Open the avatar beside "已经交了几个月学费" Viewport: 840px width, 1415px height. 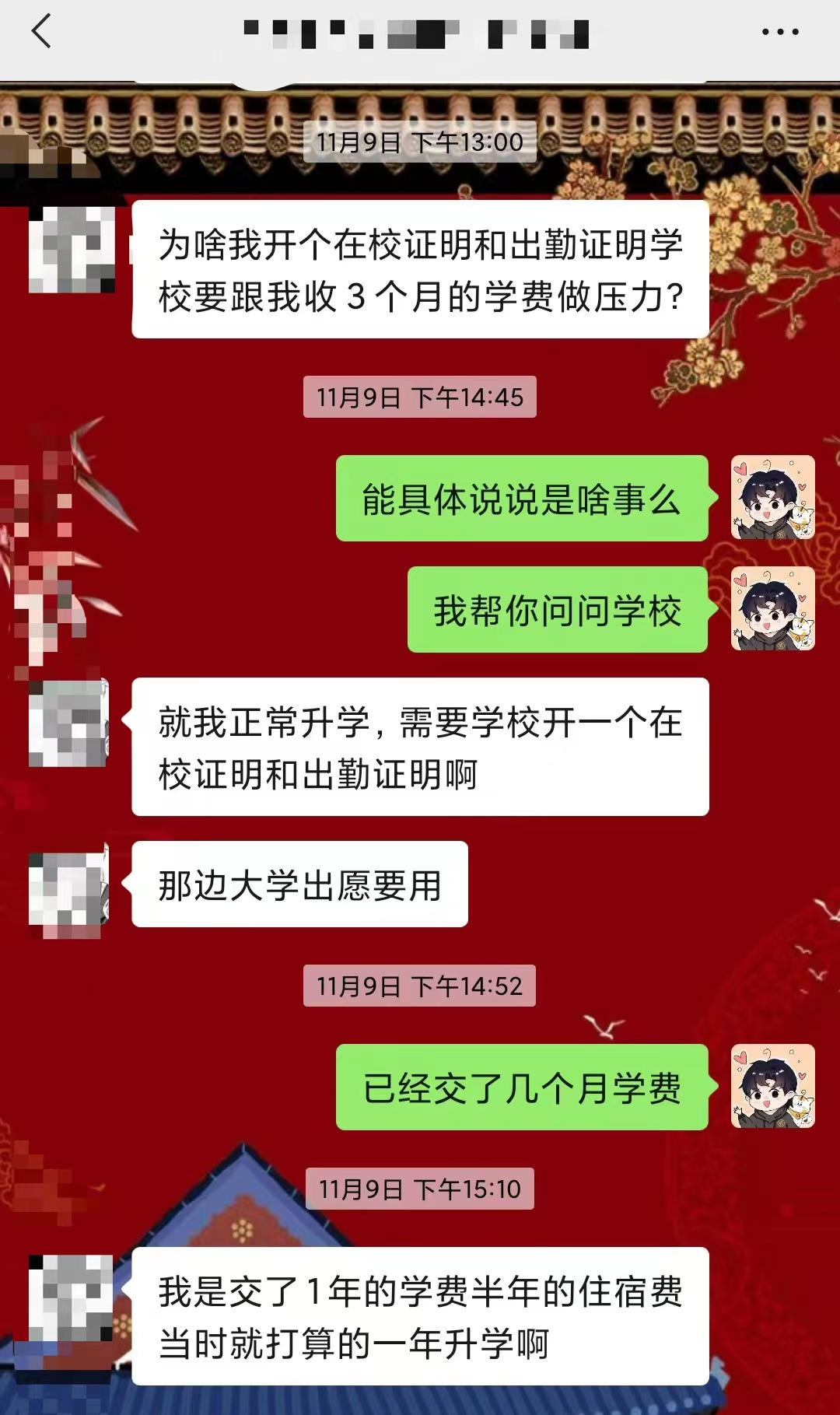tap(772, 1086)
